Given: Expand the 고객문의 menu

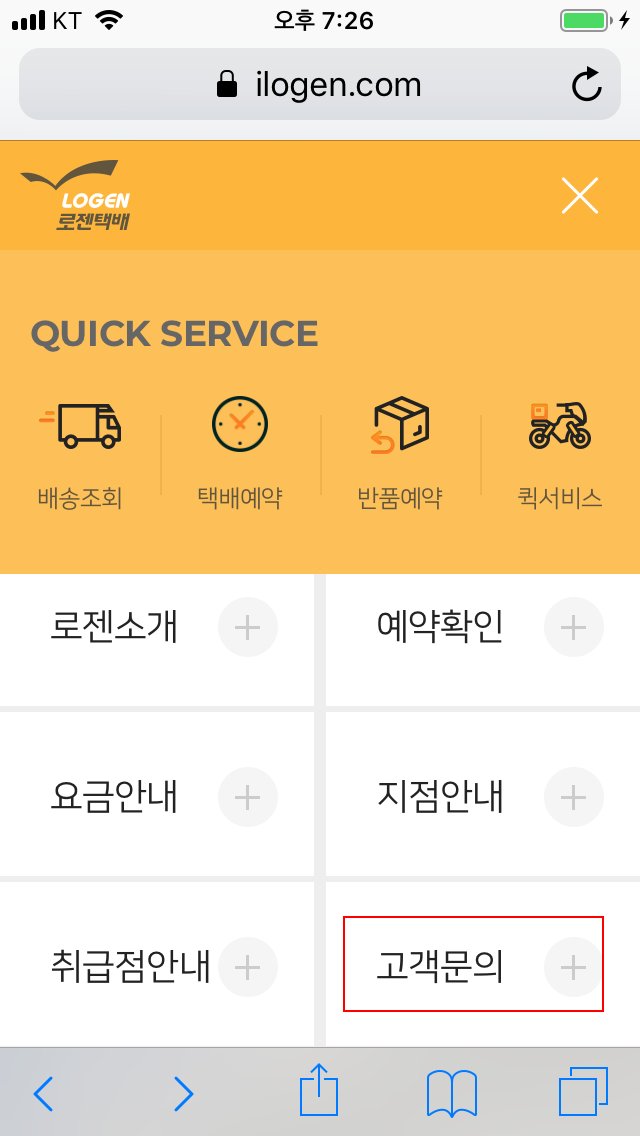Looking at the screenshot, I should point(573,967).
